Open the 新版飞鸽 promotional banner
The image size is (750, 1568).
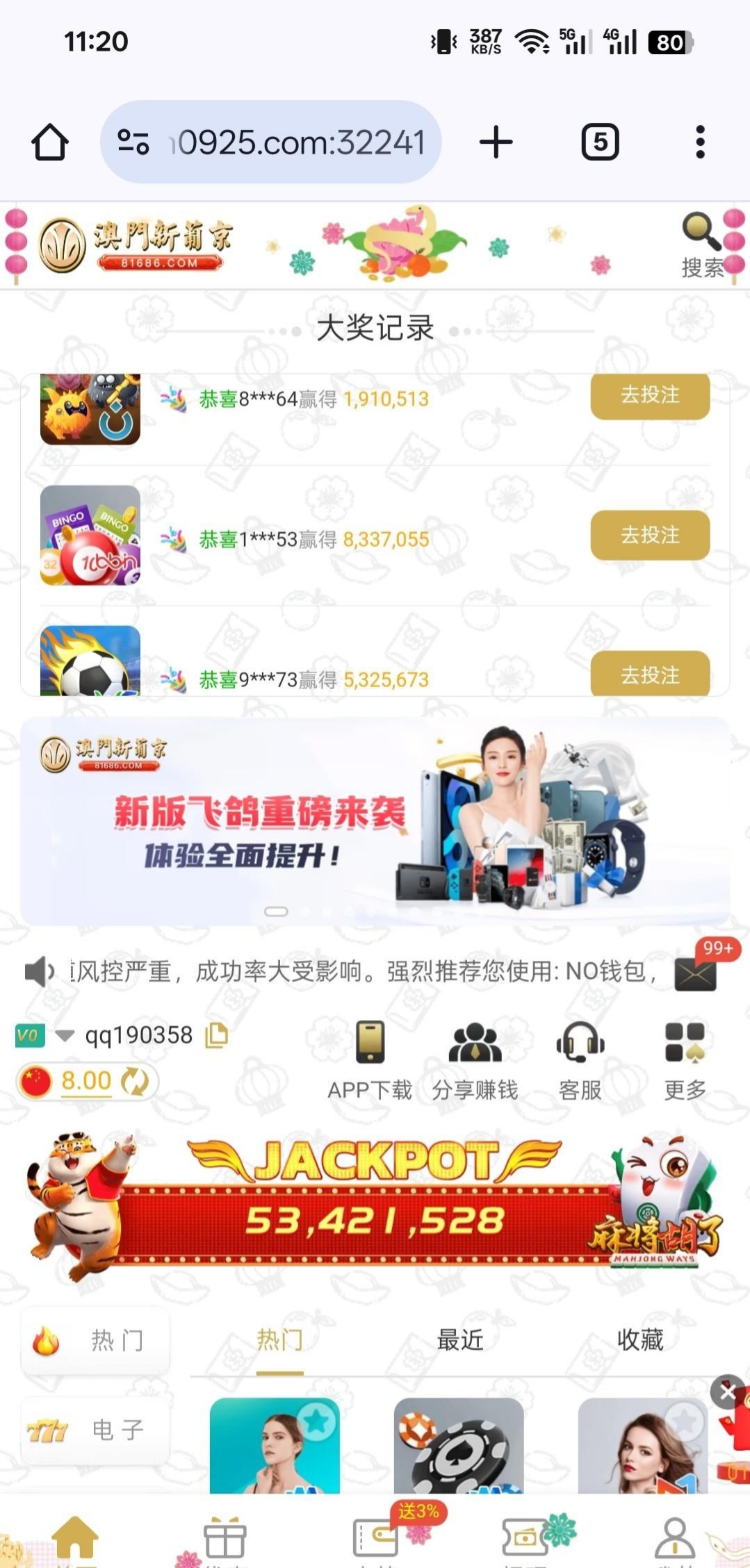pos(375,820)
